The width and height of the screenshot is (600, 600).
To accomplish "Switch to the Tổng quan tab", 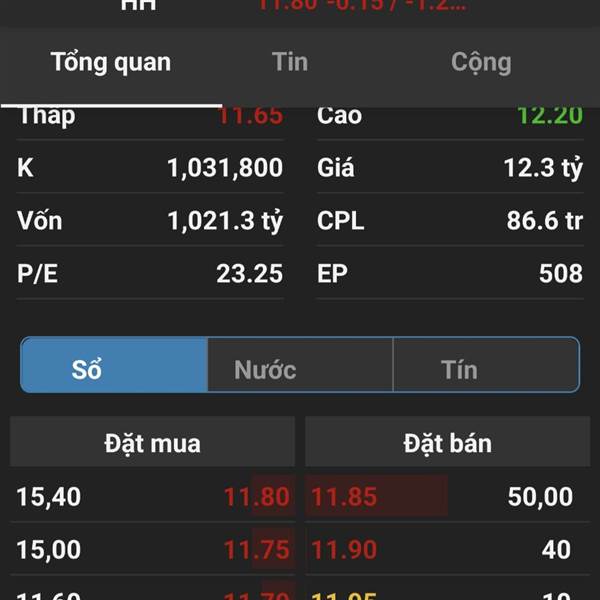I will tap(111, 63).
